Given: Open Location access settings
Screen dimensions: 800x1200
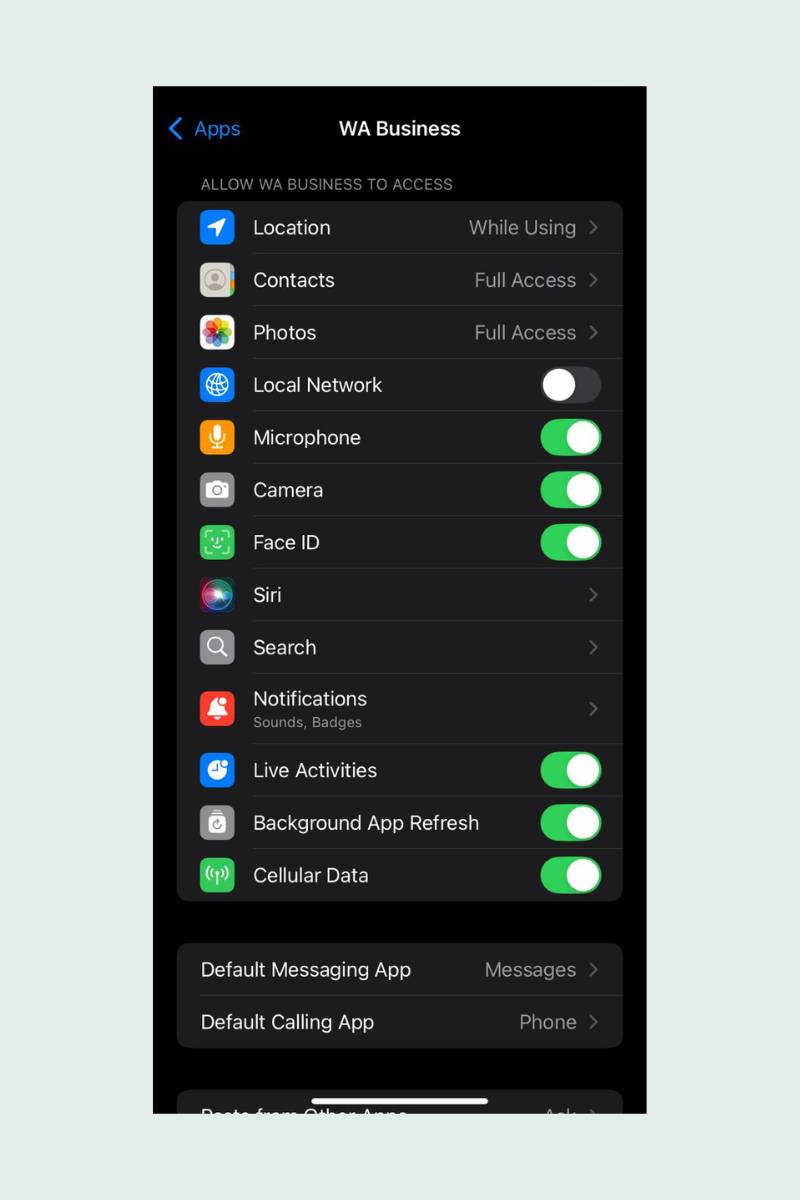Looking at the screenshot, I should (400, 228).
